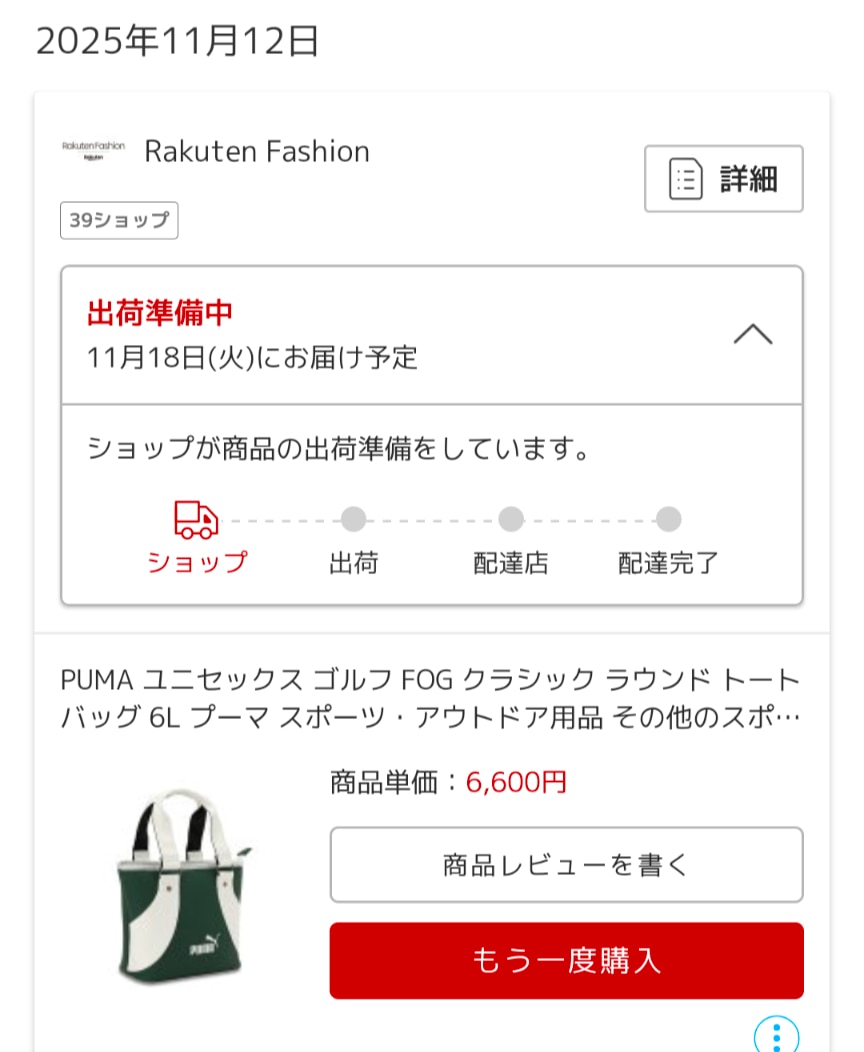Open the PUMA ユニセックス ゴルフ product title

pyautogui.click(x=431, y=699)
